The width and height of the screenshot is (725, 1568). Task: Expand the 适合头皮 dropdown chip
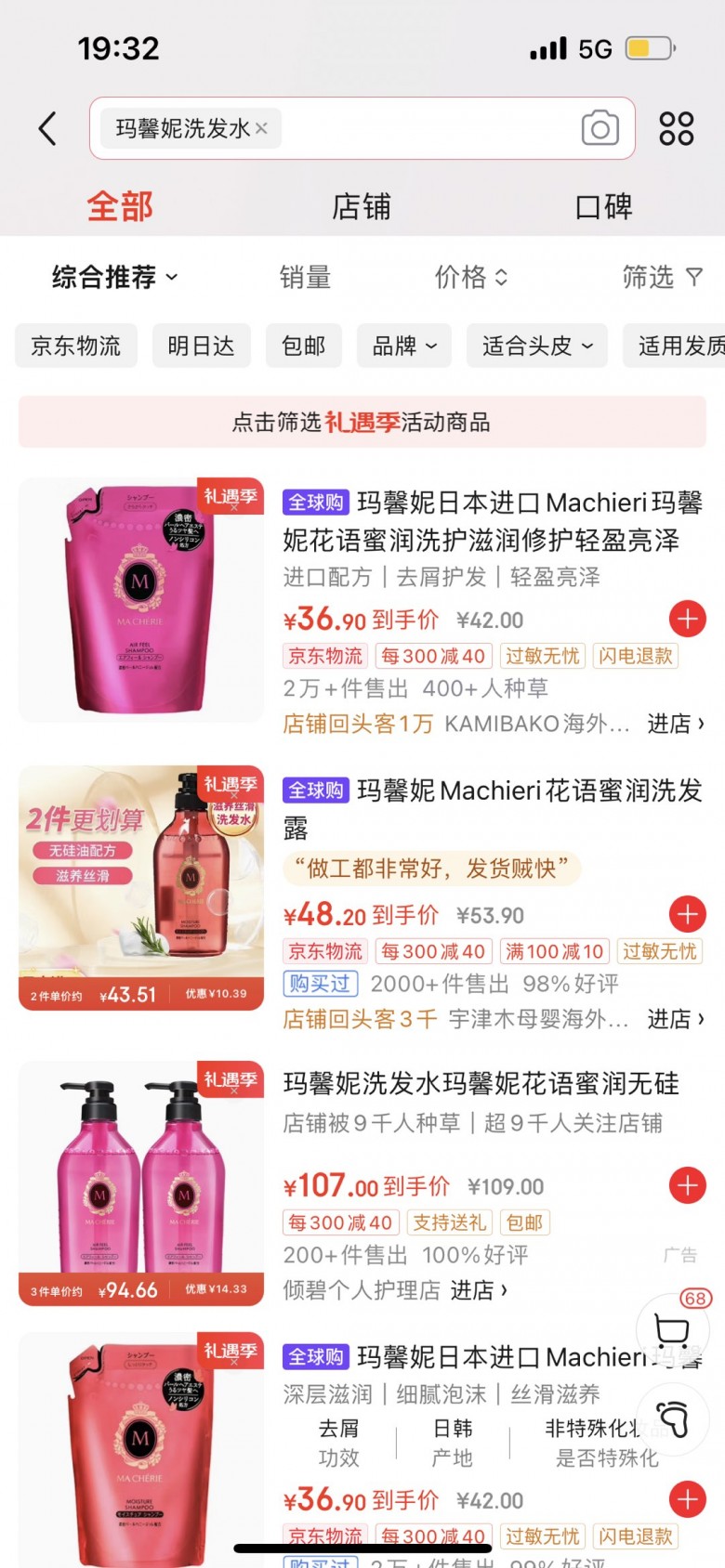(x=537, y=346)
